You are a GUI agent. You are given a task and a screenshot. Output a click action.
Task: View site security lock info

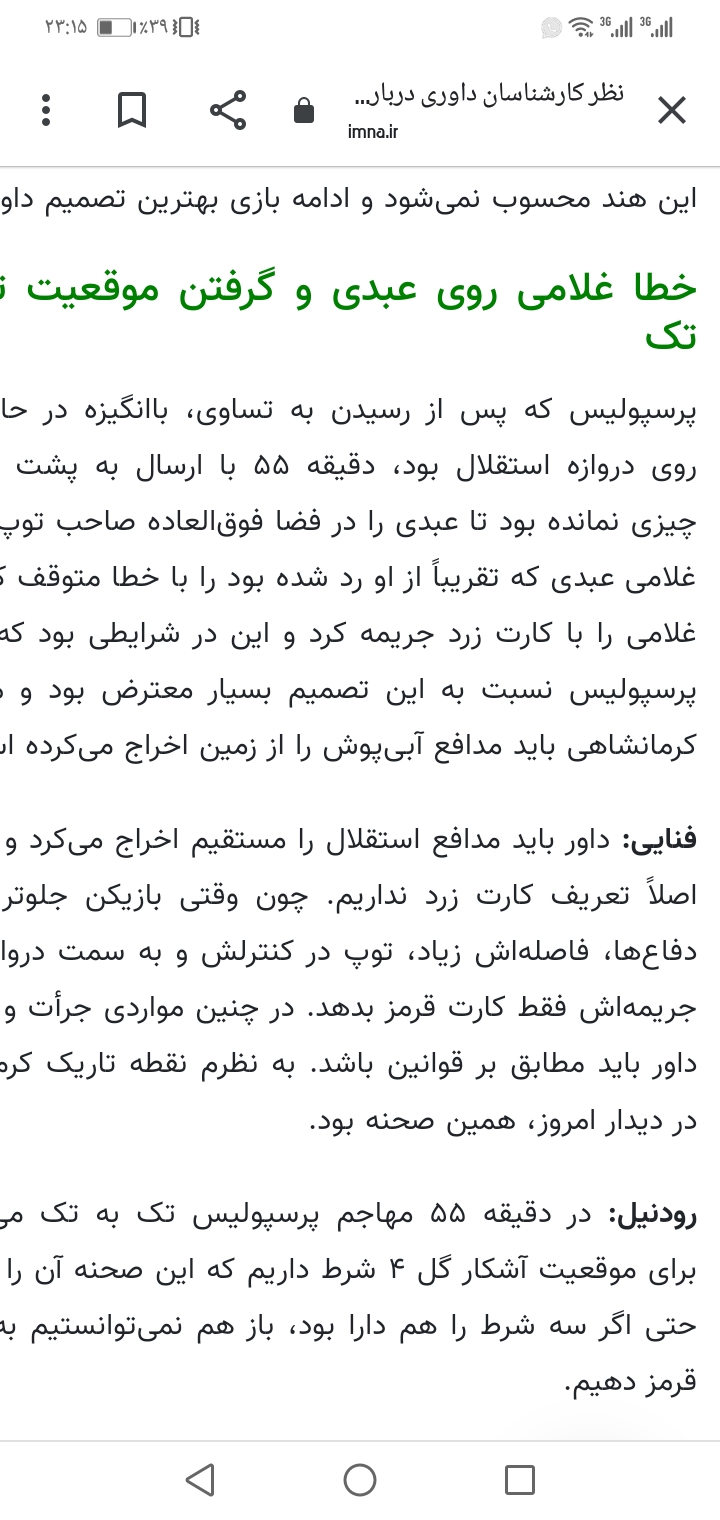pyautogui.click(x=304, y=110)
